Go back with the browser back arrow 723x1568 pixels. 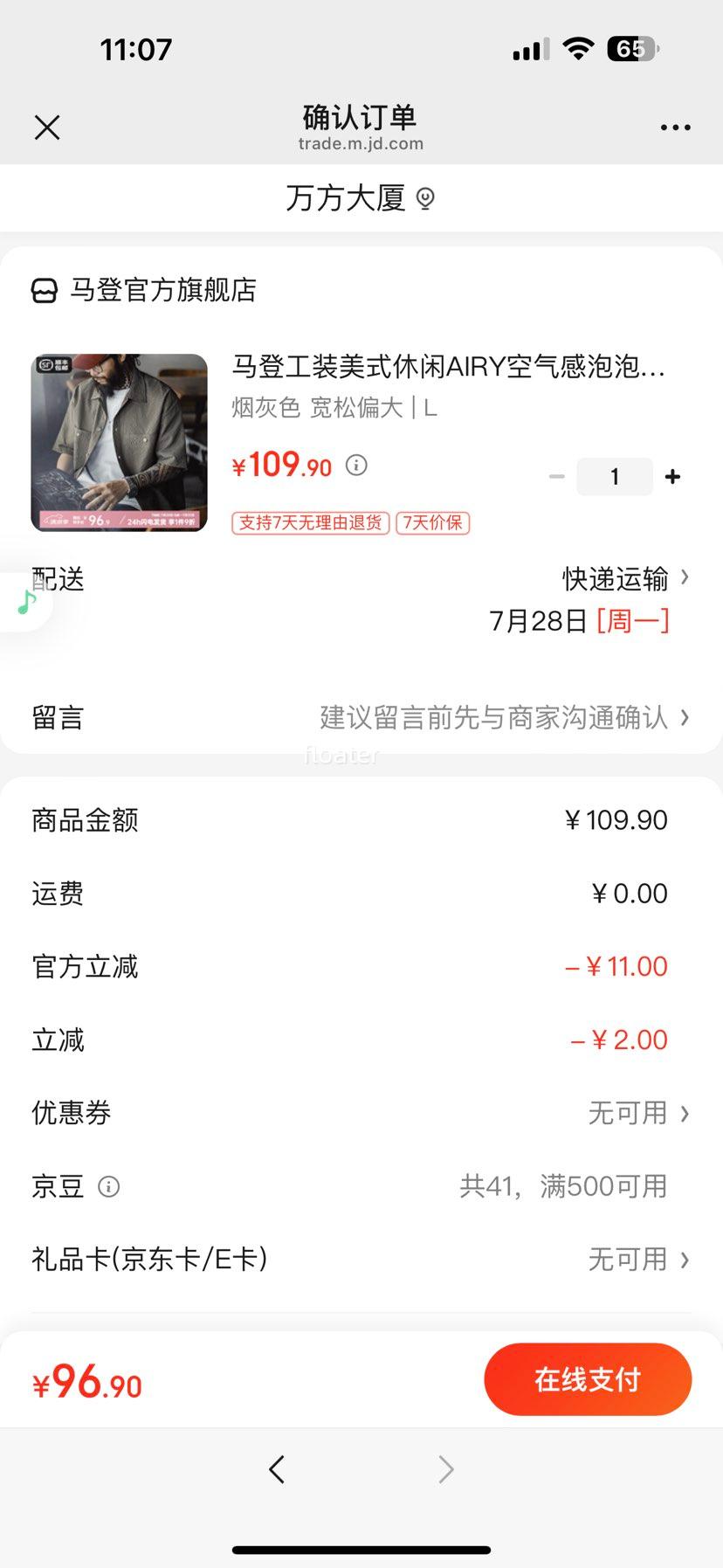click(277, 1469)
